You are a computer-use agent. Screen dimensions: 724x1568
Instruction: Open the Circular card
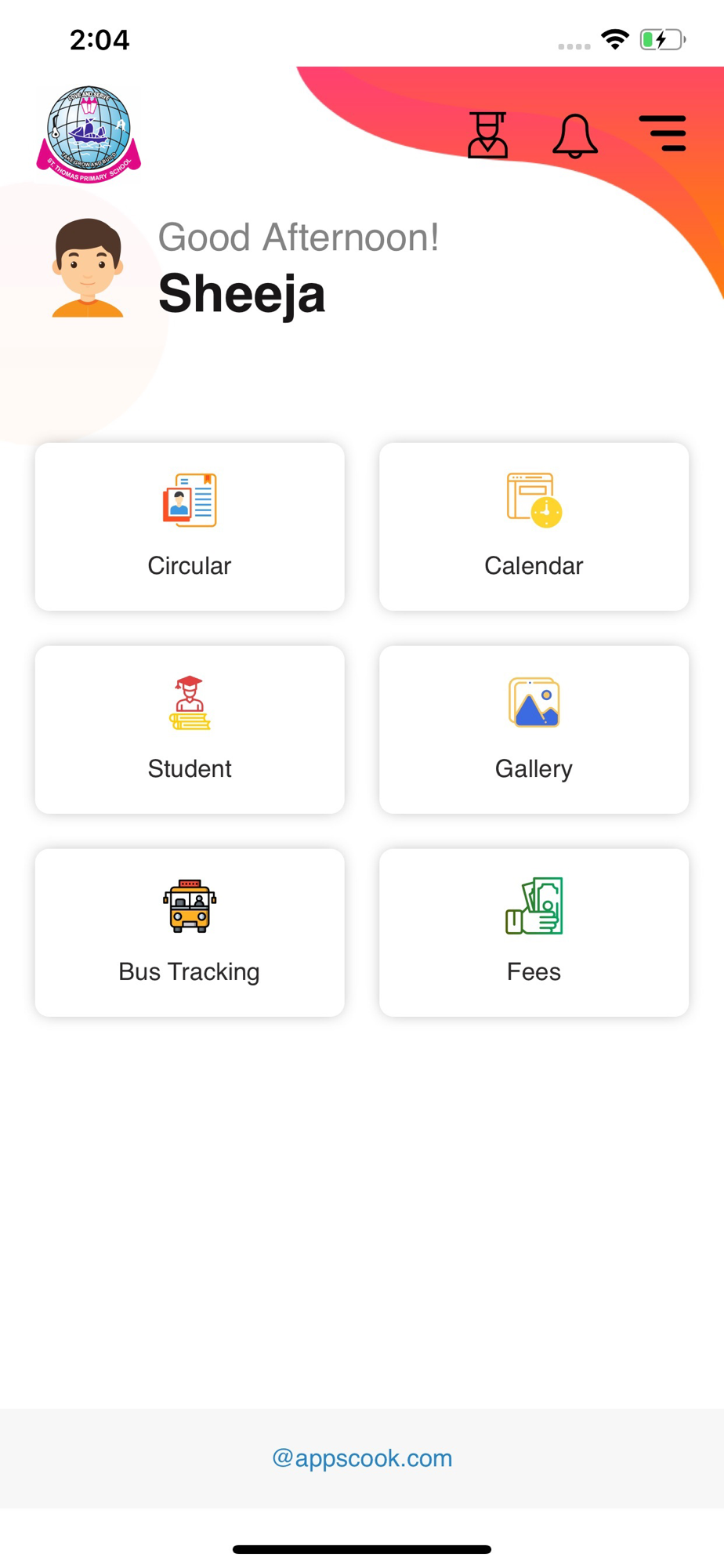pos(190,527)
